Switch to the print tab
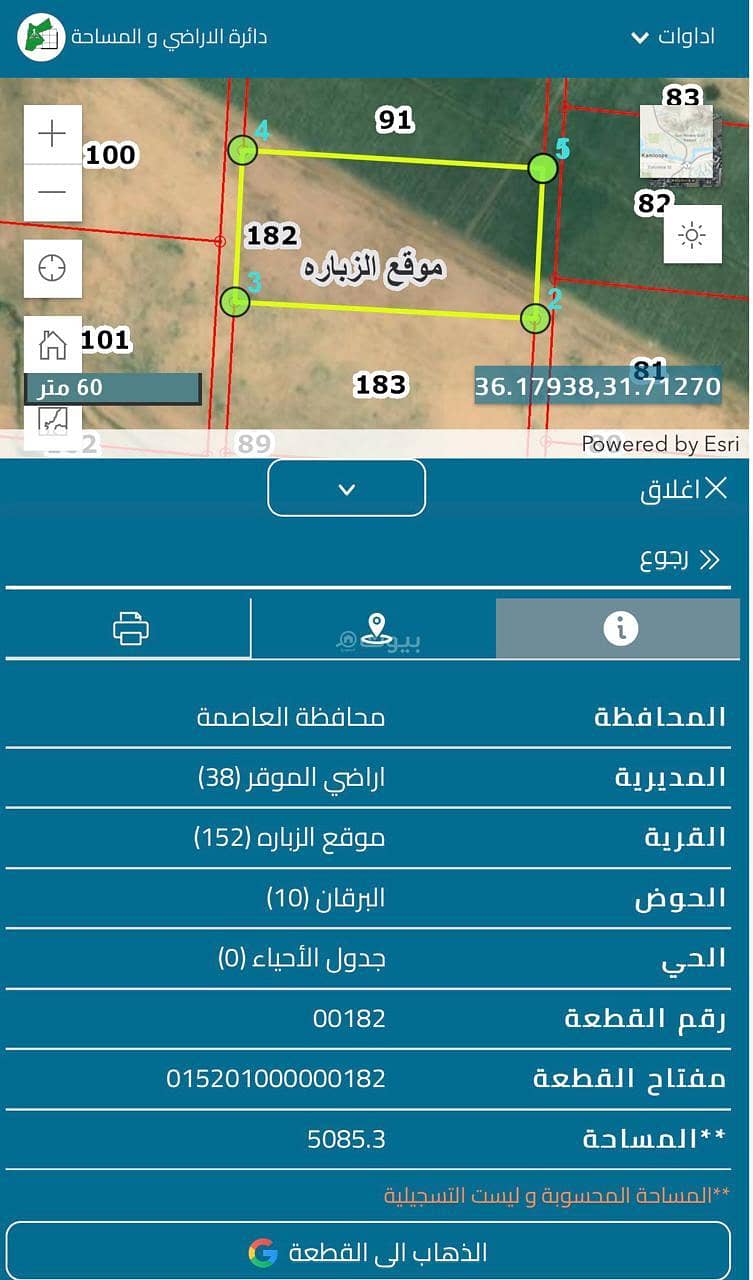 click(130, 629)
